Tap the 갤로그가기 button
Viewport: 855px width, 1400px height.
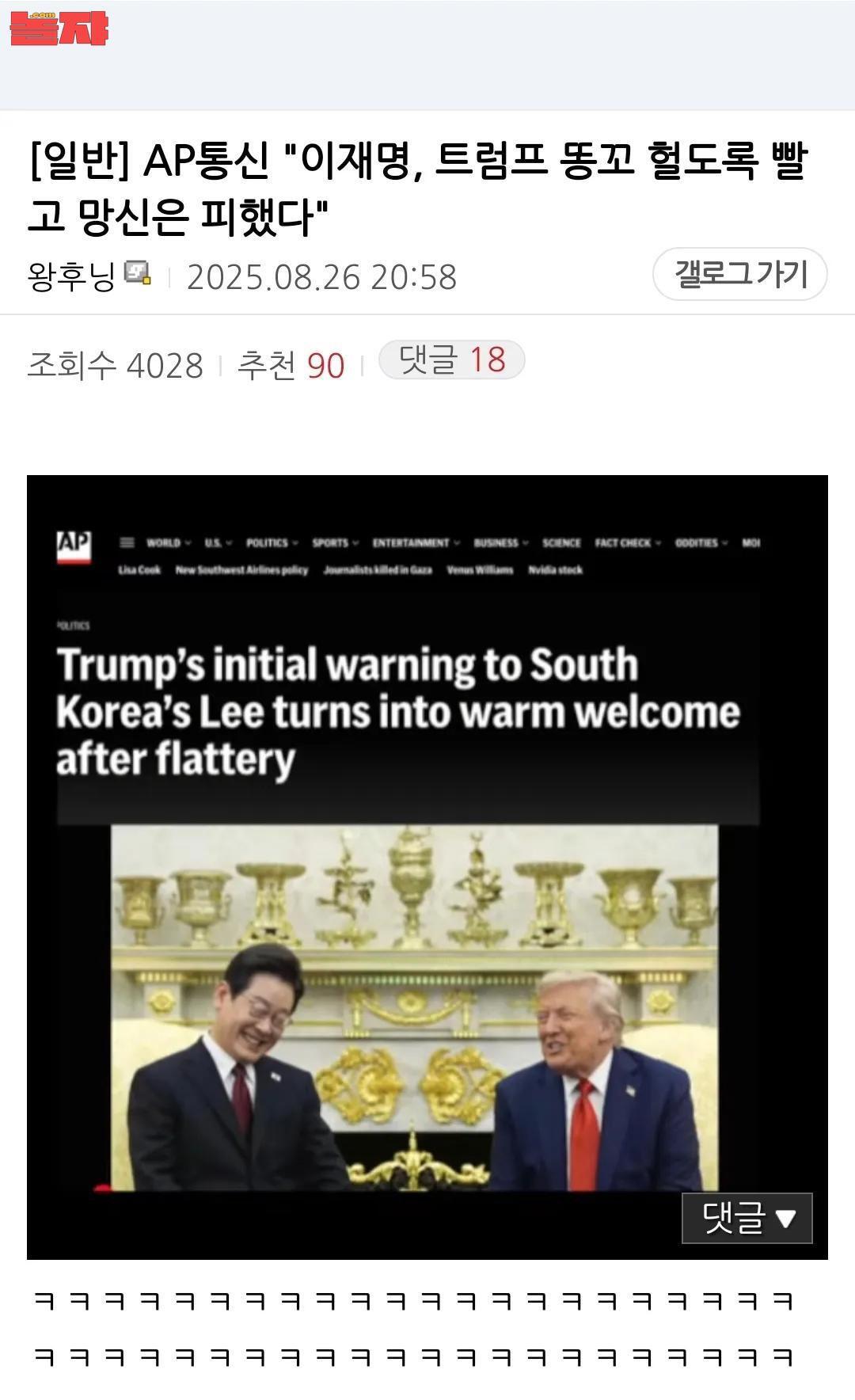click(739, 274)
